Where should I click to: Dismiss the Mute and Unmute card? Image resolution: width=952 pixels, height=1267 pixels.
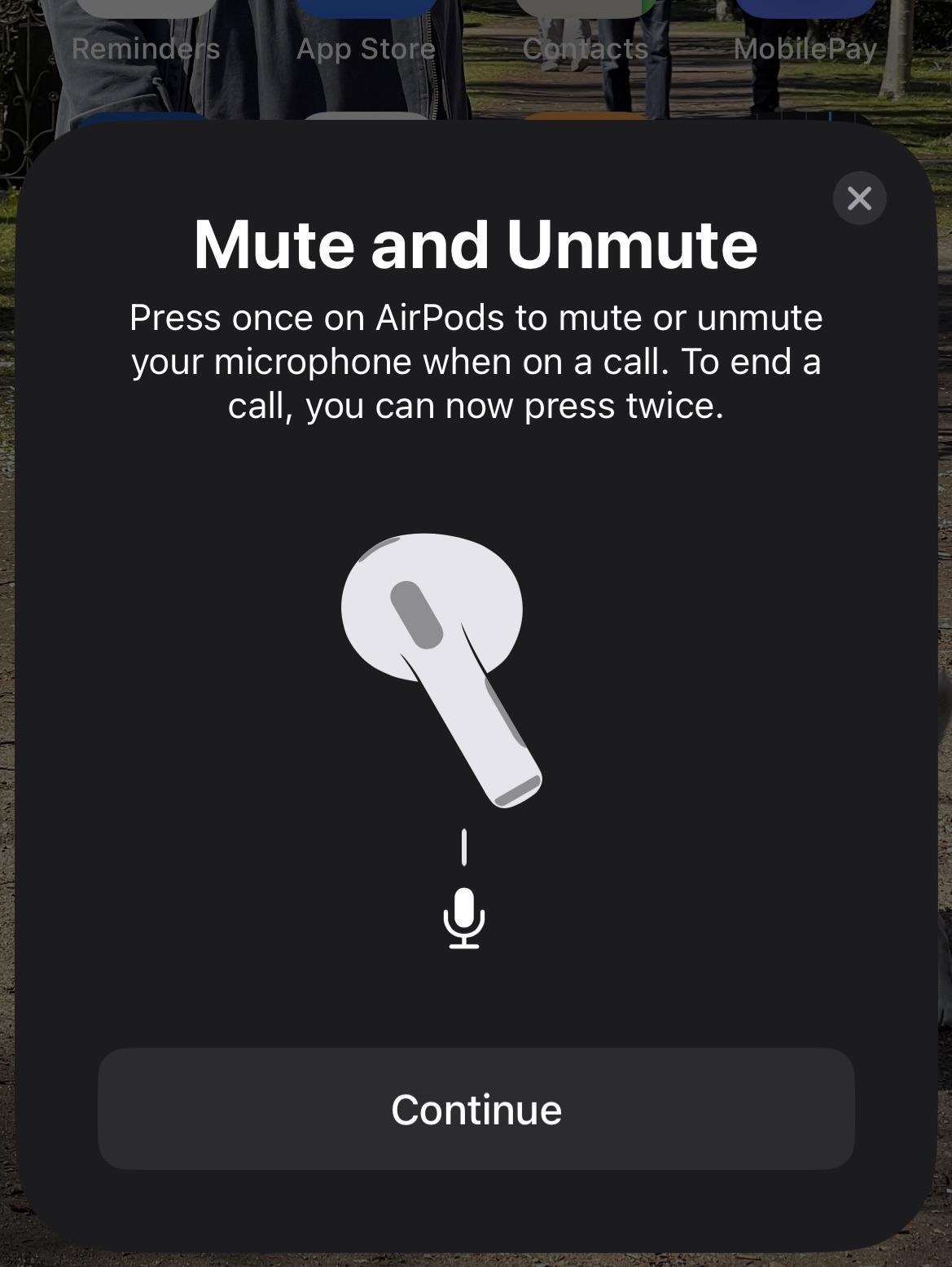pyautogui.click(x=859, y=198)
